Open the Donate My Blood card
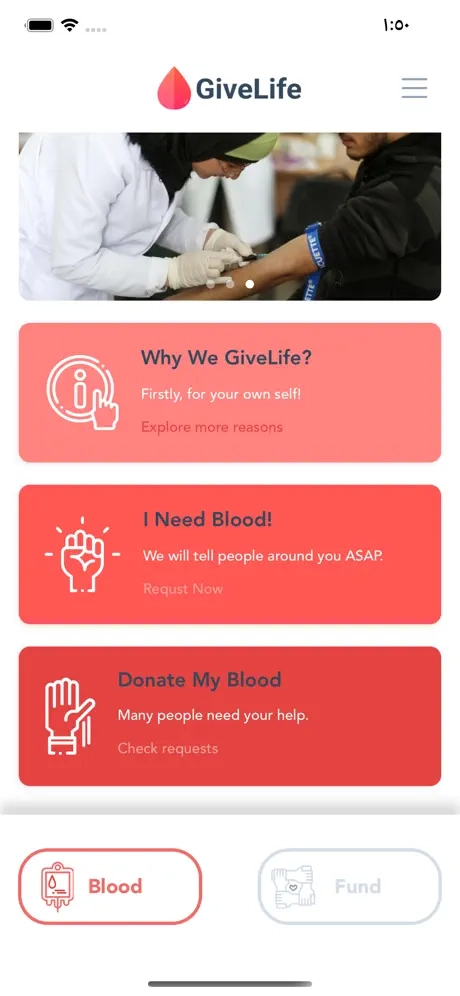The width and height of the screenshot is (460, 996). (x=229, y=717)
